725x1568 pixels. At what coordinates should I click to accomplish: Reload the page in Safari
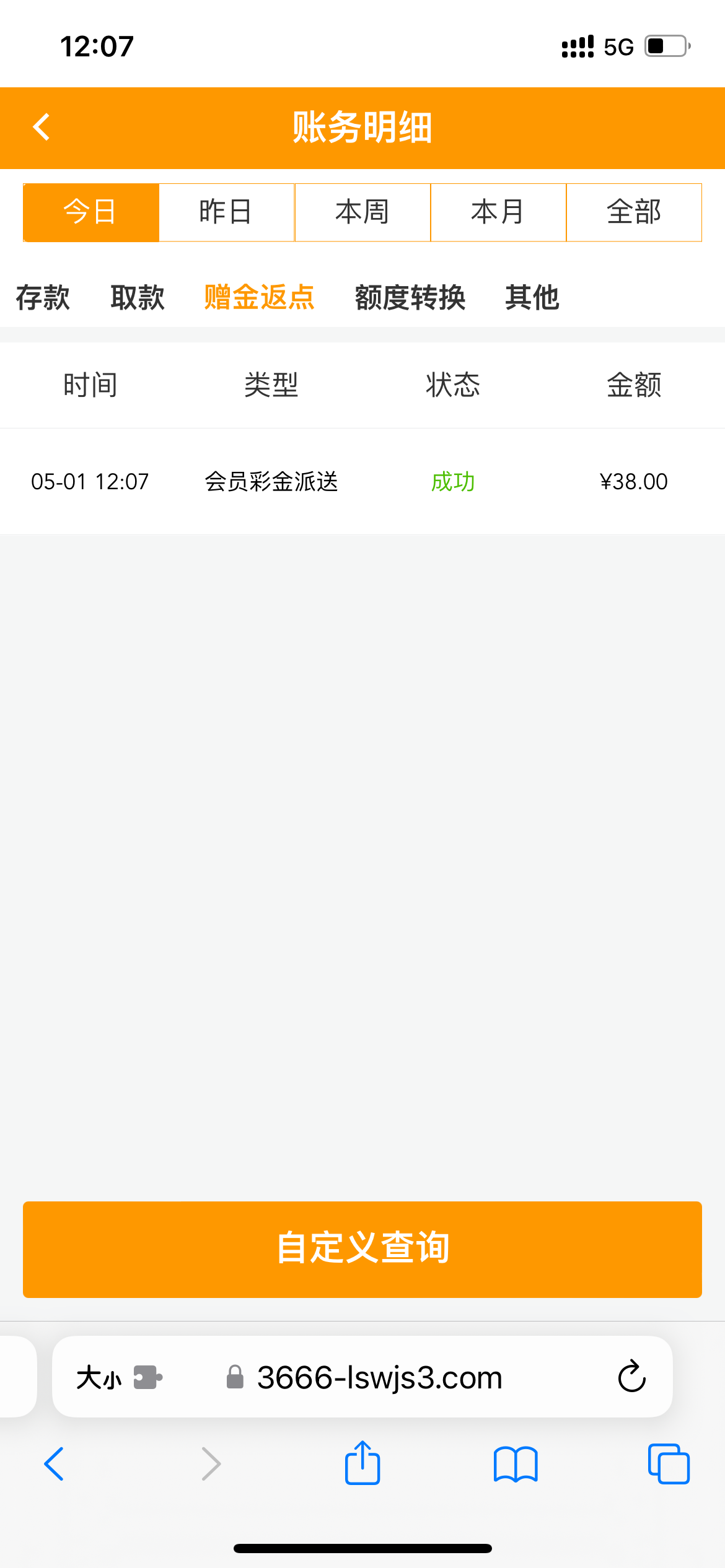tap(631, 1377)
